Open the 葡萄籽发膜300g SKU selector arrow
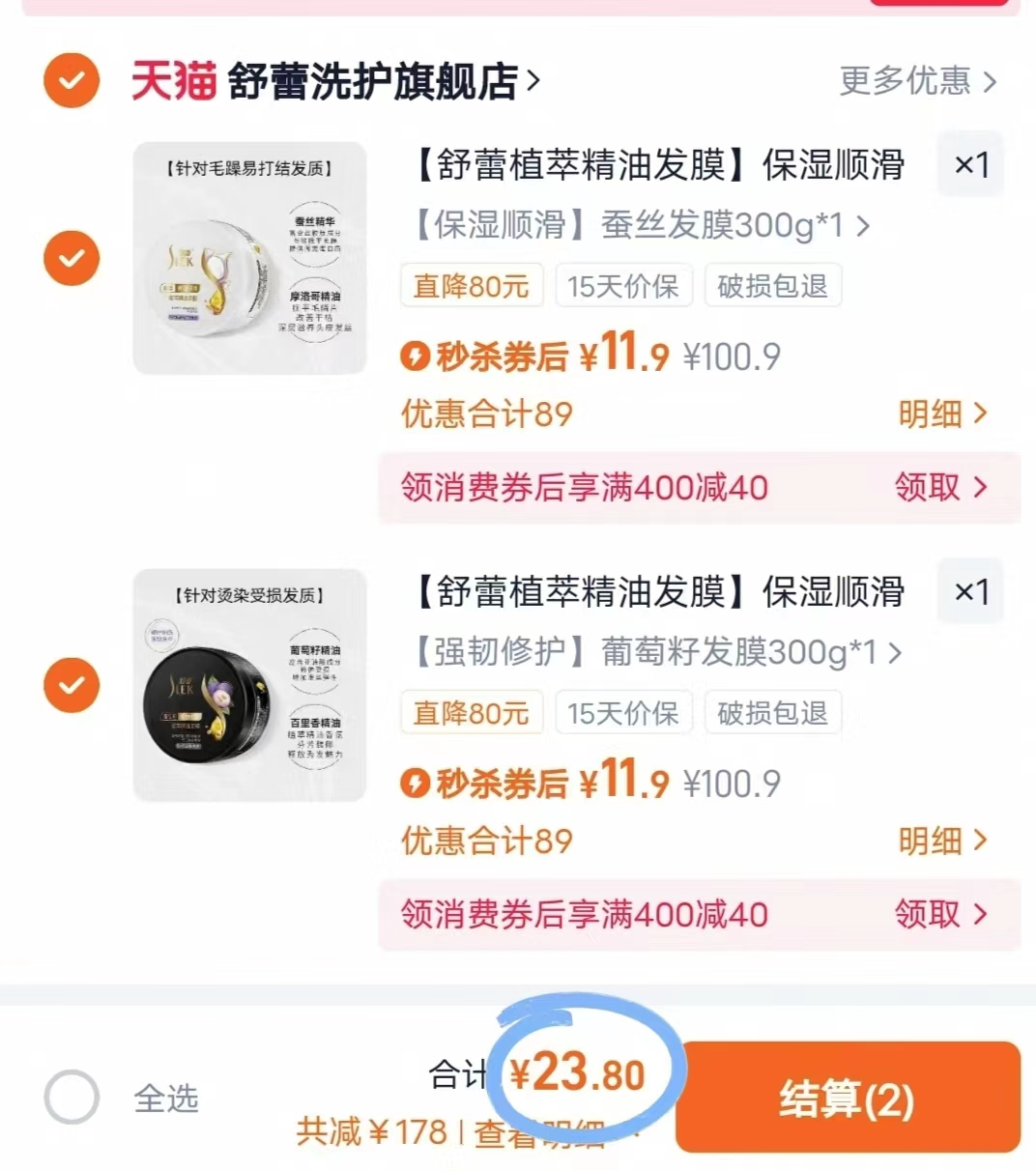Screen dimensions: 1036x1171 (897, 653)
